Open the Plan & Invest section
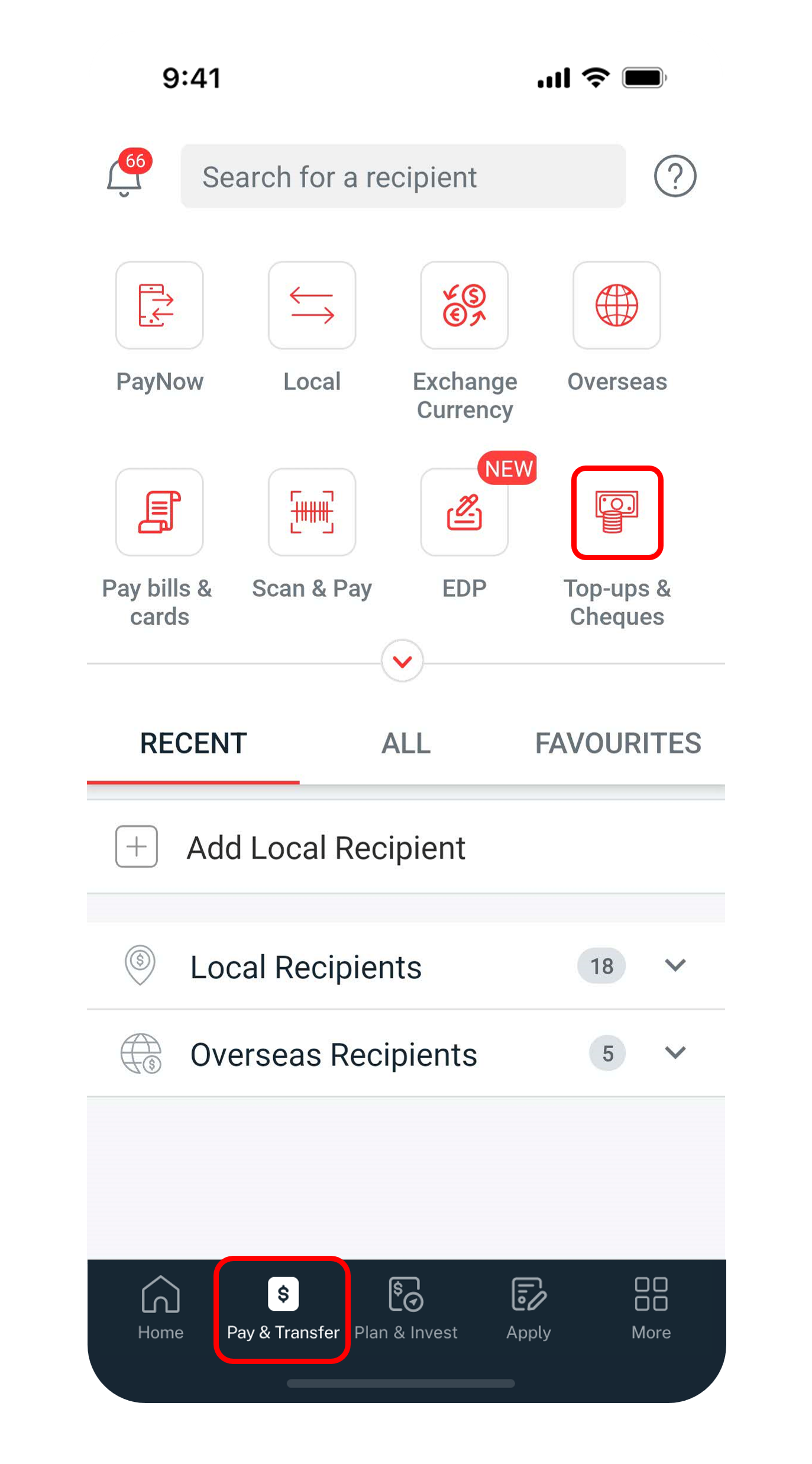The height and width of the screenshot is (1464, 812). click(406, 1305)
